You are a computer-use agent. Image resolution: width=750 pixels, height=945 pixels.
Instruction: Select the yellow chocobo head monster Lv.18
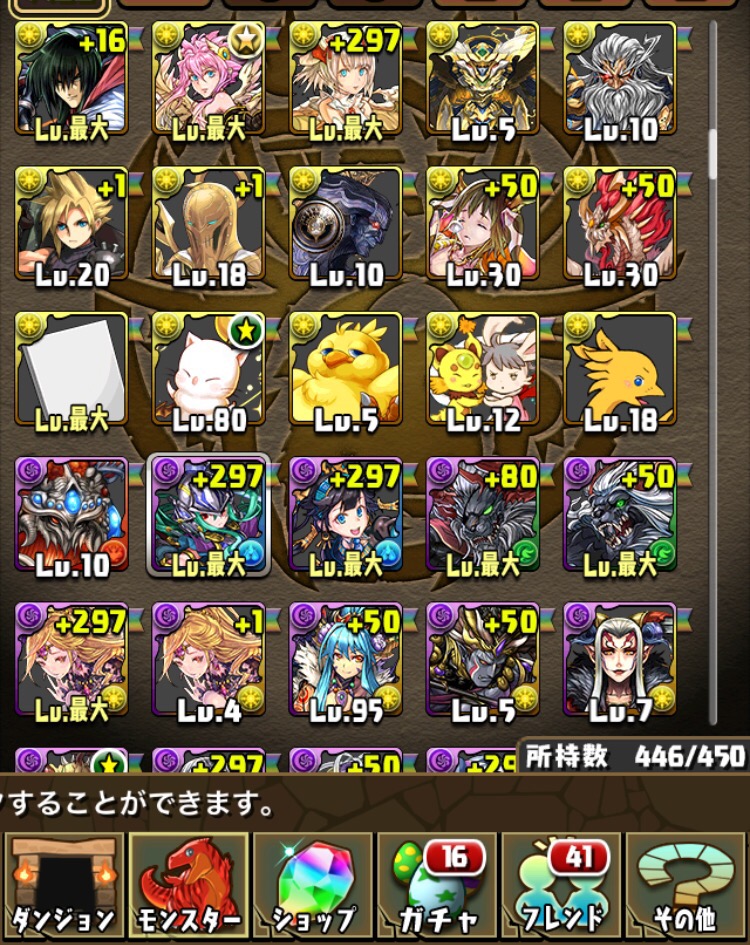coord(620,370)
